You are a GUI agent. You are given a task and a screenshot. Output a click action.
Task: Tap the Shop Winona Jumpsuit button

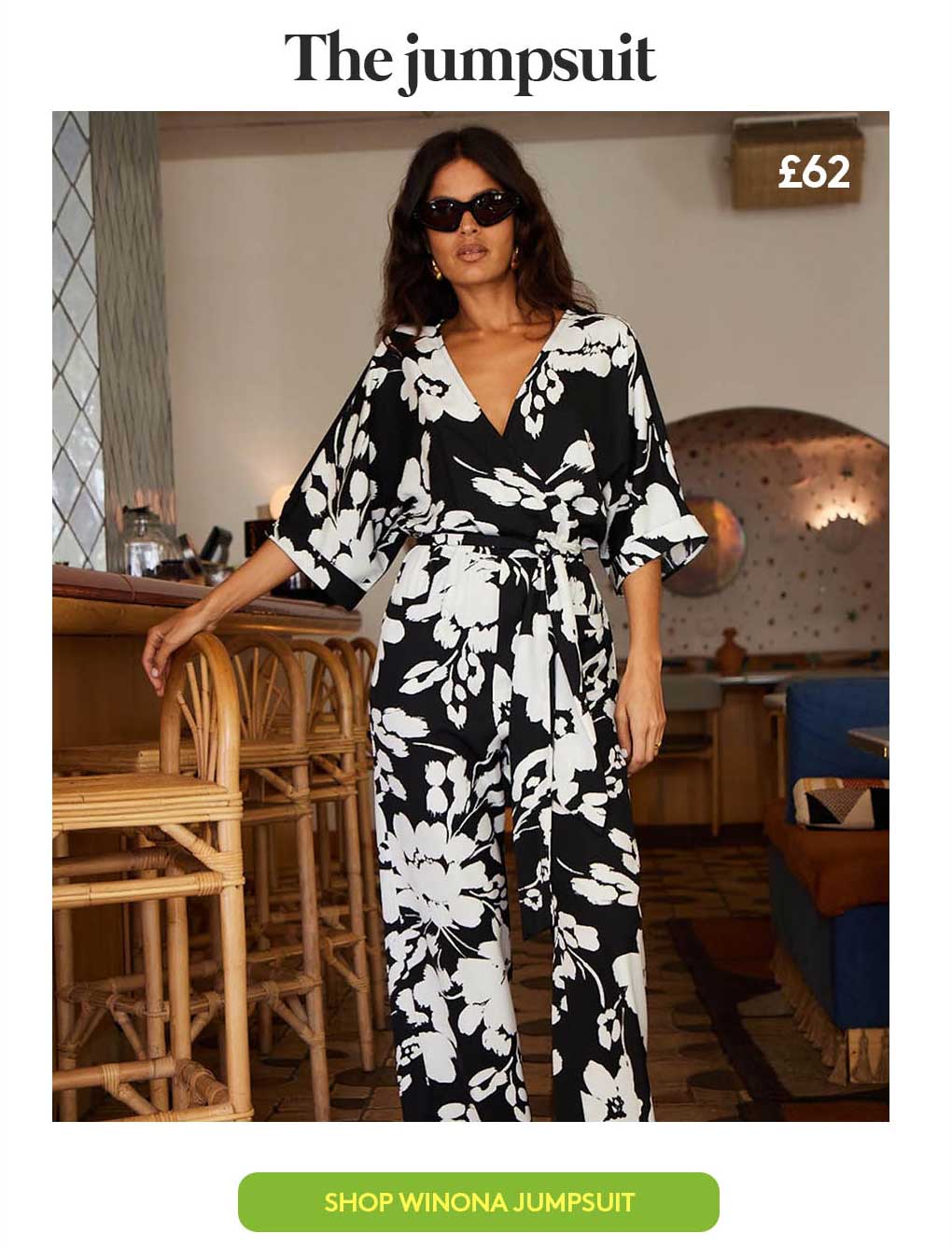(478, 1201)
